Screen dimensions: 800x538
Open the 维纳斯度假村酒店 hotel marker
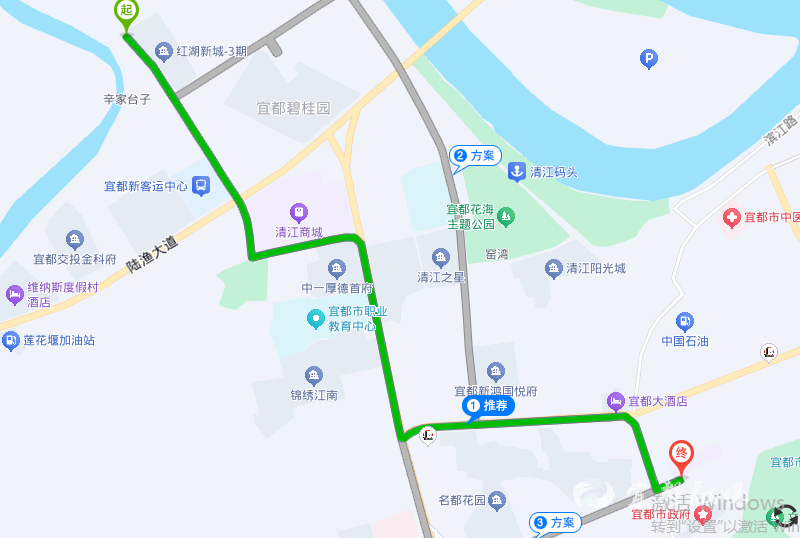(x=14, y=294)
